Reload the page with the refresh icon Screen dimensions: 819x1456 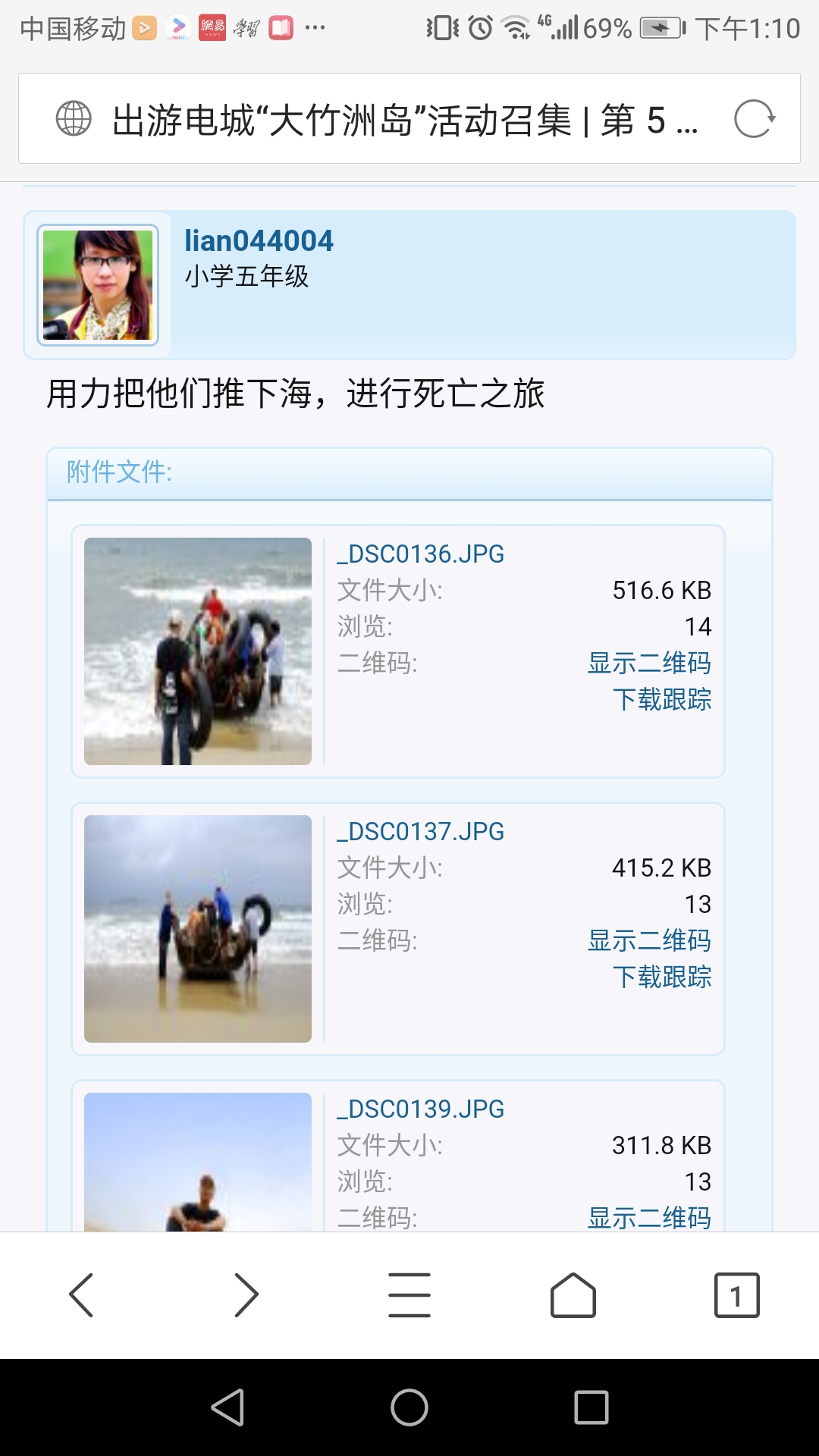(x=755, y=119)
